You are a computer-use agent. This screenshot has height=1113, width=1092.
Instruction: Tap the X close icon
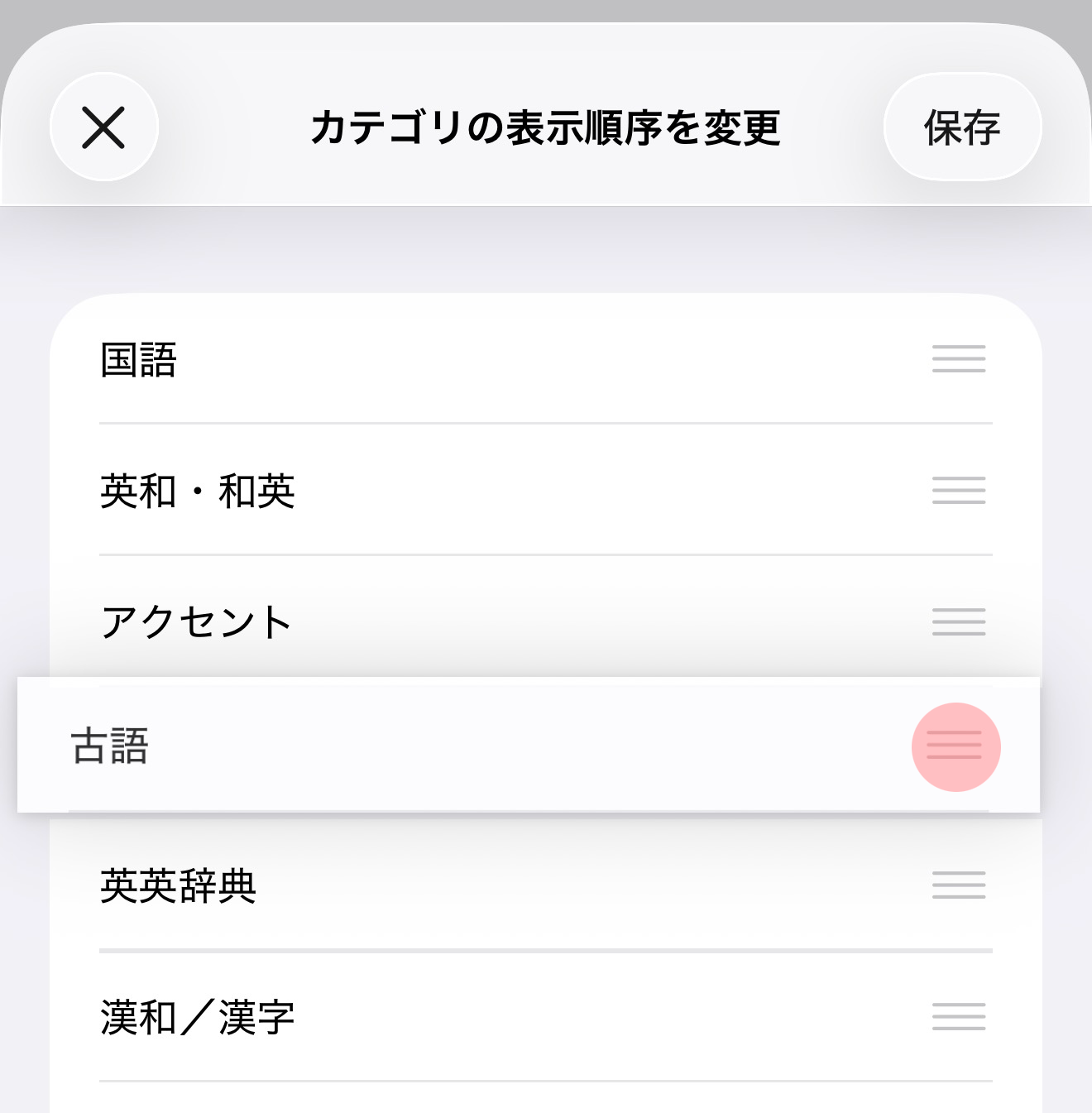pyautogui.click(x=103, y=128)
